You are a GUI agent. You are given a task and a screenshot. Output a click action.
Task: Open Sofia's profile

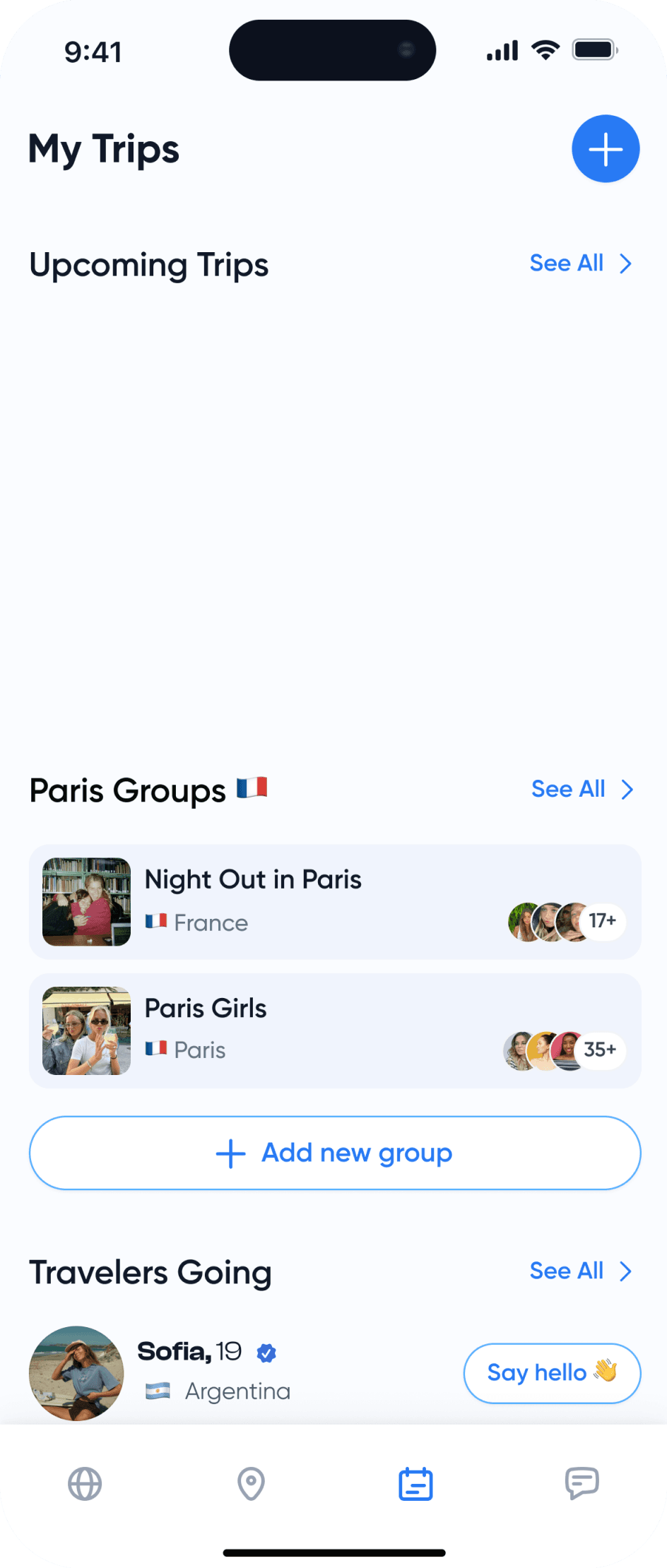click(x=76, y=1372)
